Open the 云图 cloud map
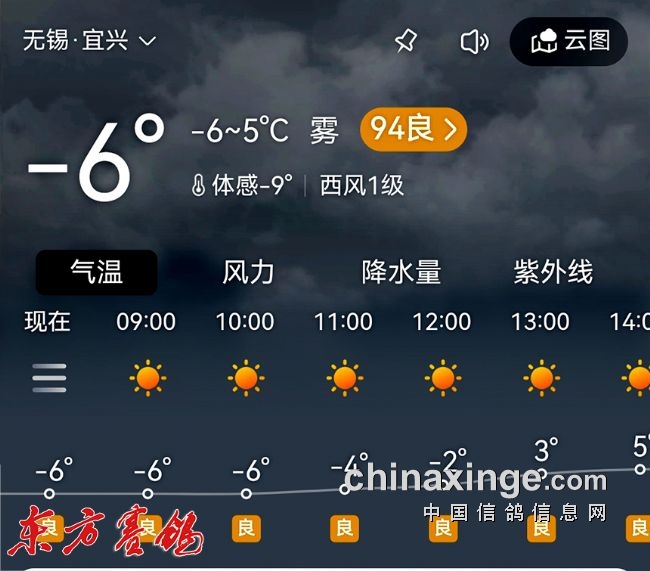The image size is (650, 571). point(569,41)
